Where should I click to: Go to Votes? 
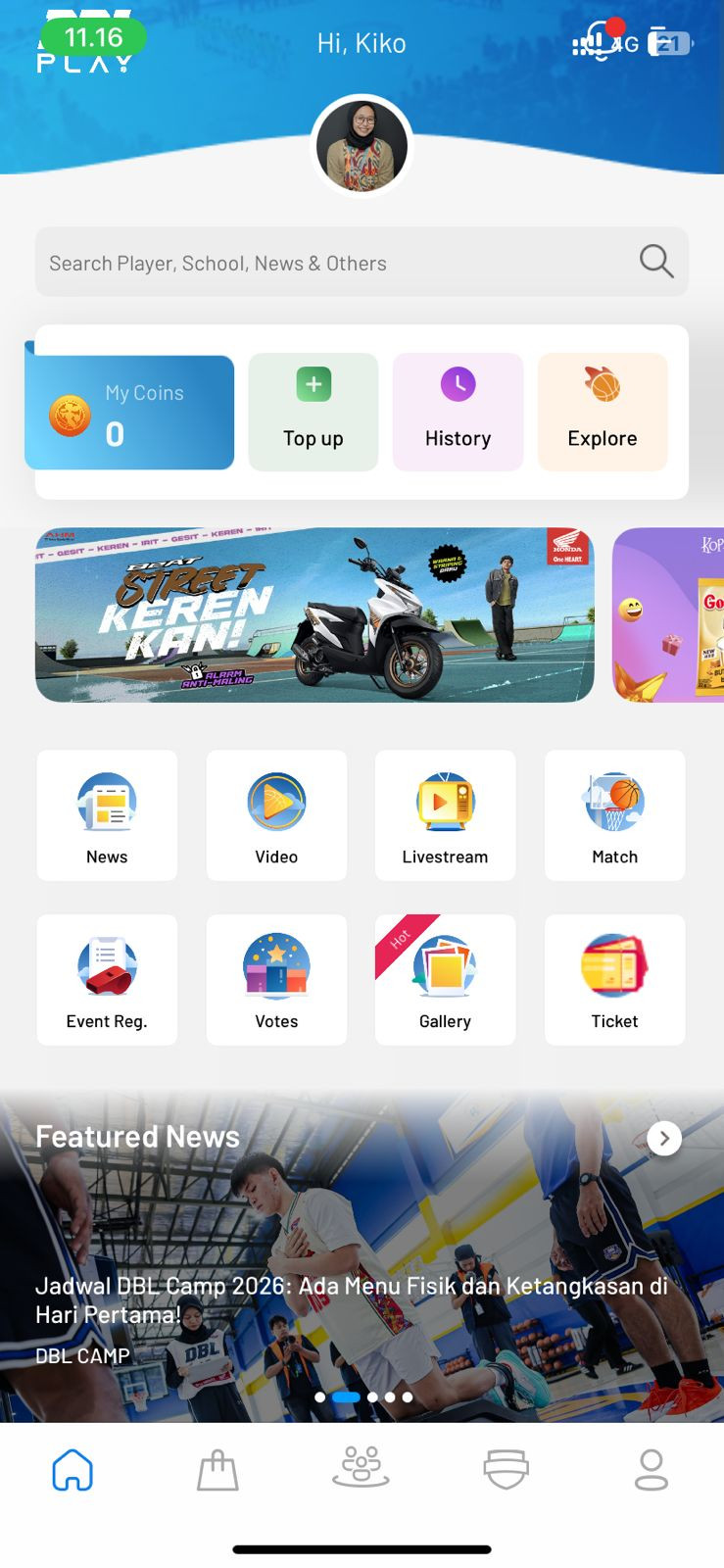coord(276,980)
